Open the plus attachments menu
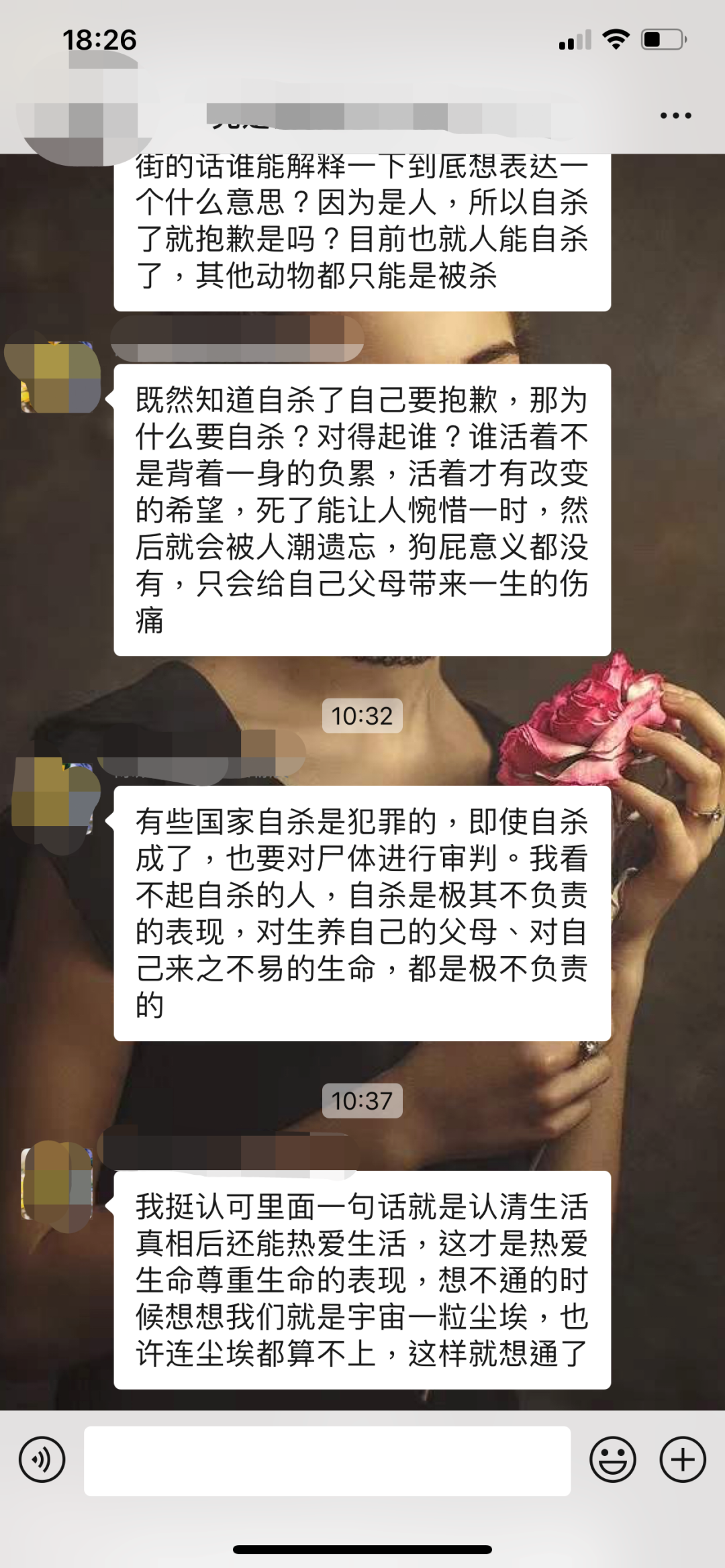Screen dimensions: 725x1568 683,1459
